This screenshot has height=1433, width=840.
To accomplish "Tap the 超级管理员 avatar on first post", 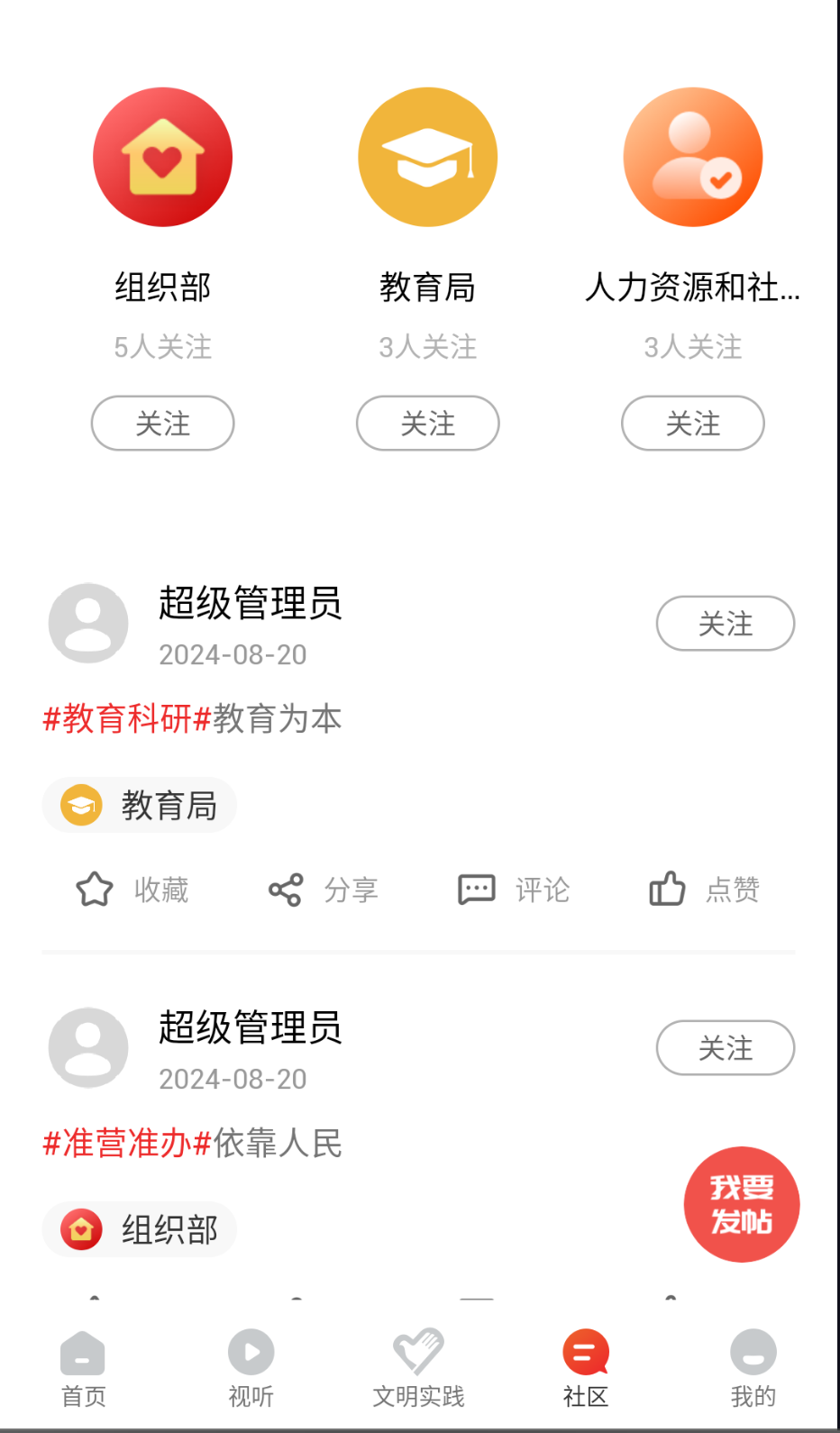I will [87, 623].
